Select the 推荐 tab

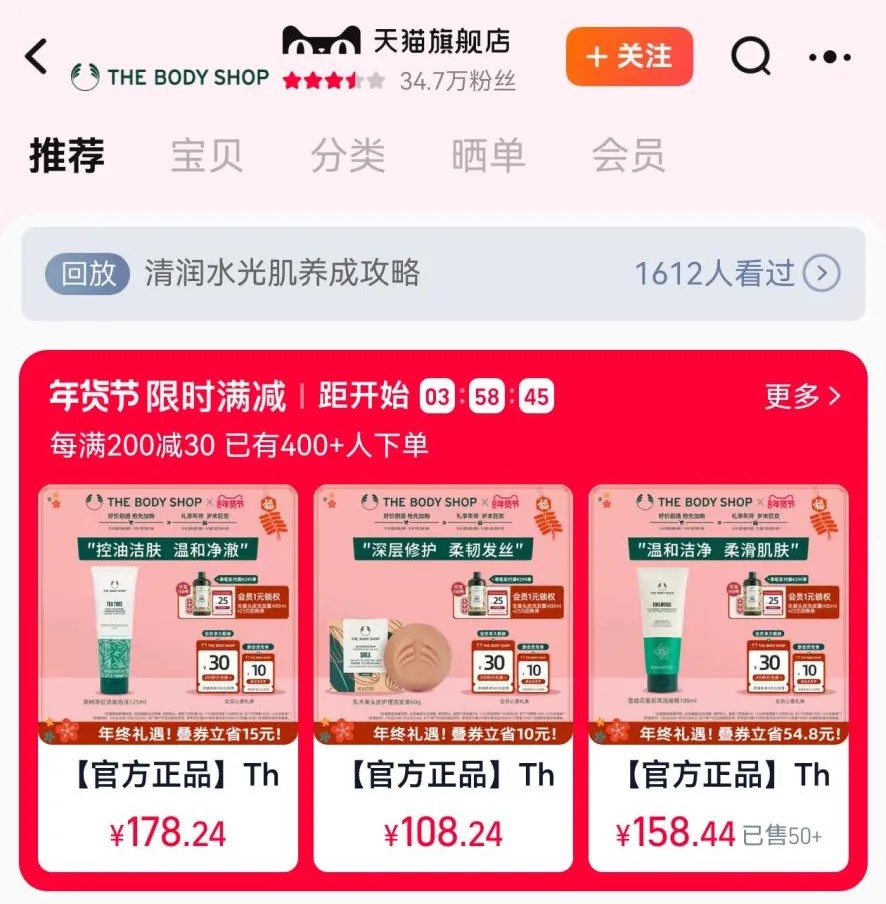pyautogui.click(x=67, y=156)
